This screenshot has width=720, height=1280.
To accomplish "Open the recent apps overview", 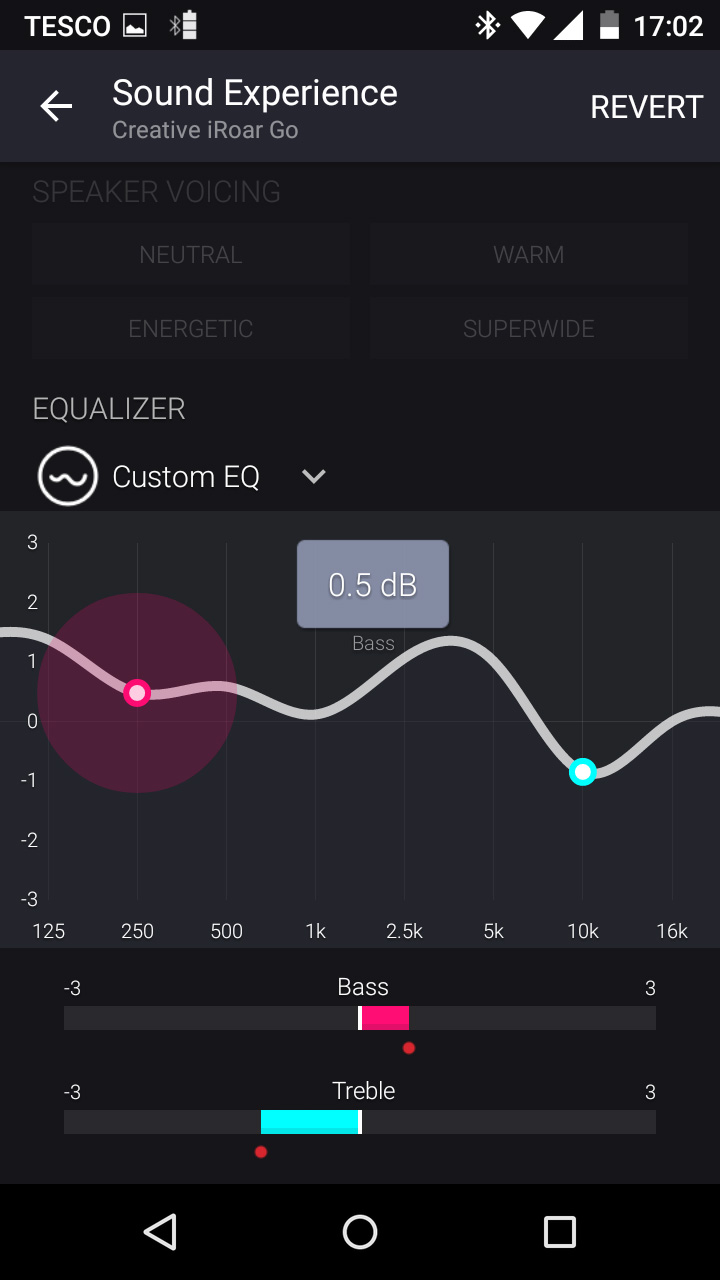I will coord(559,1232).
